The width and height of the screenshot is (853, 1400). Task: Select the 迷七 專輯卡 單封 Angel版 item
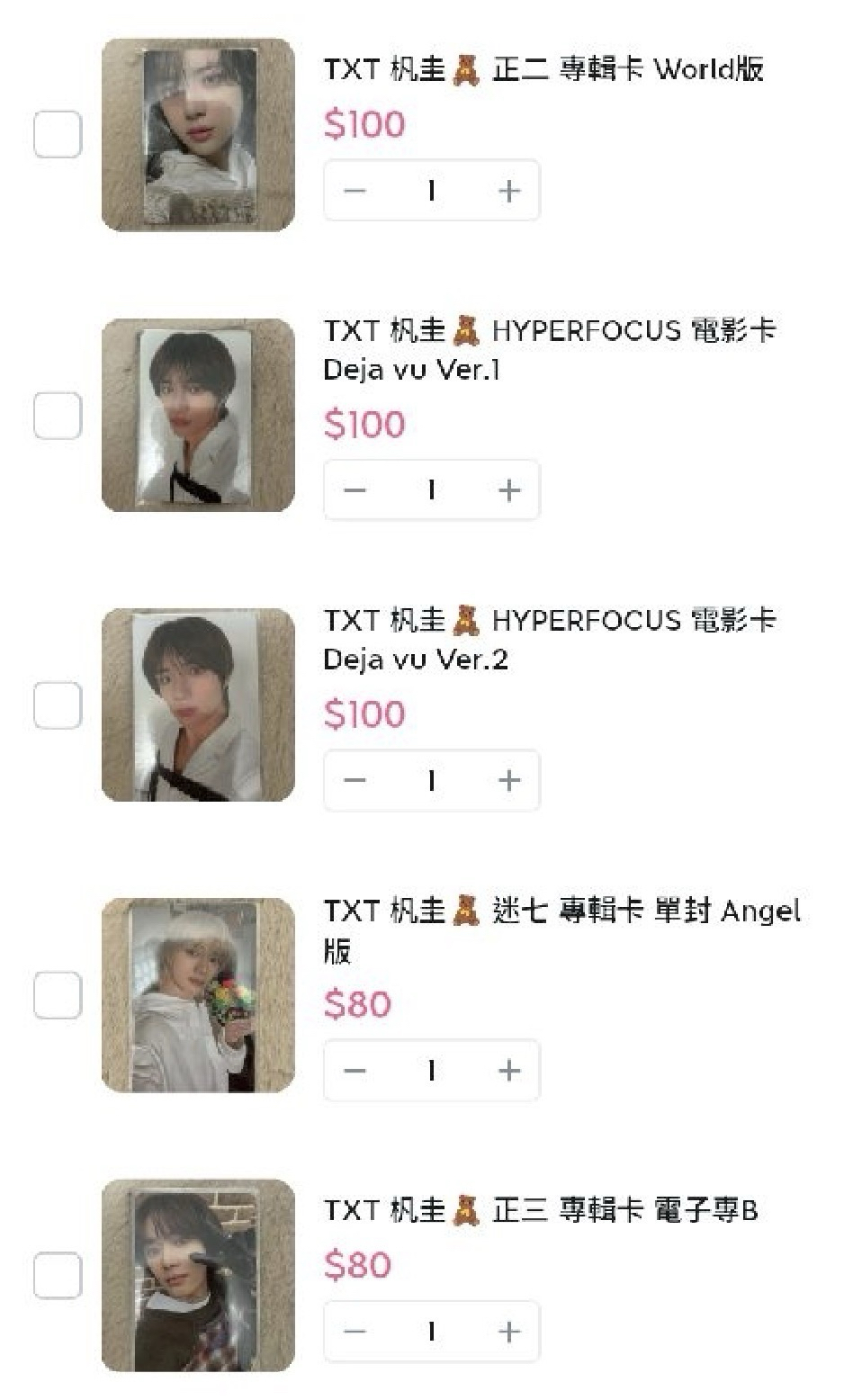(x=58, y=995)
